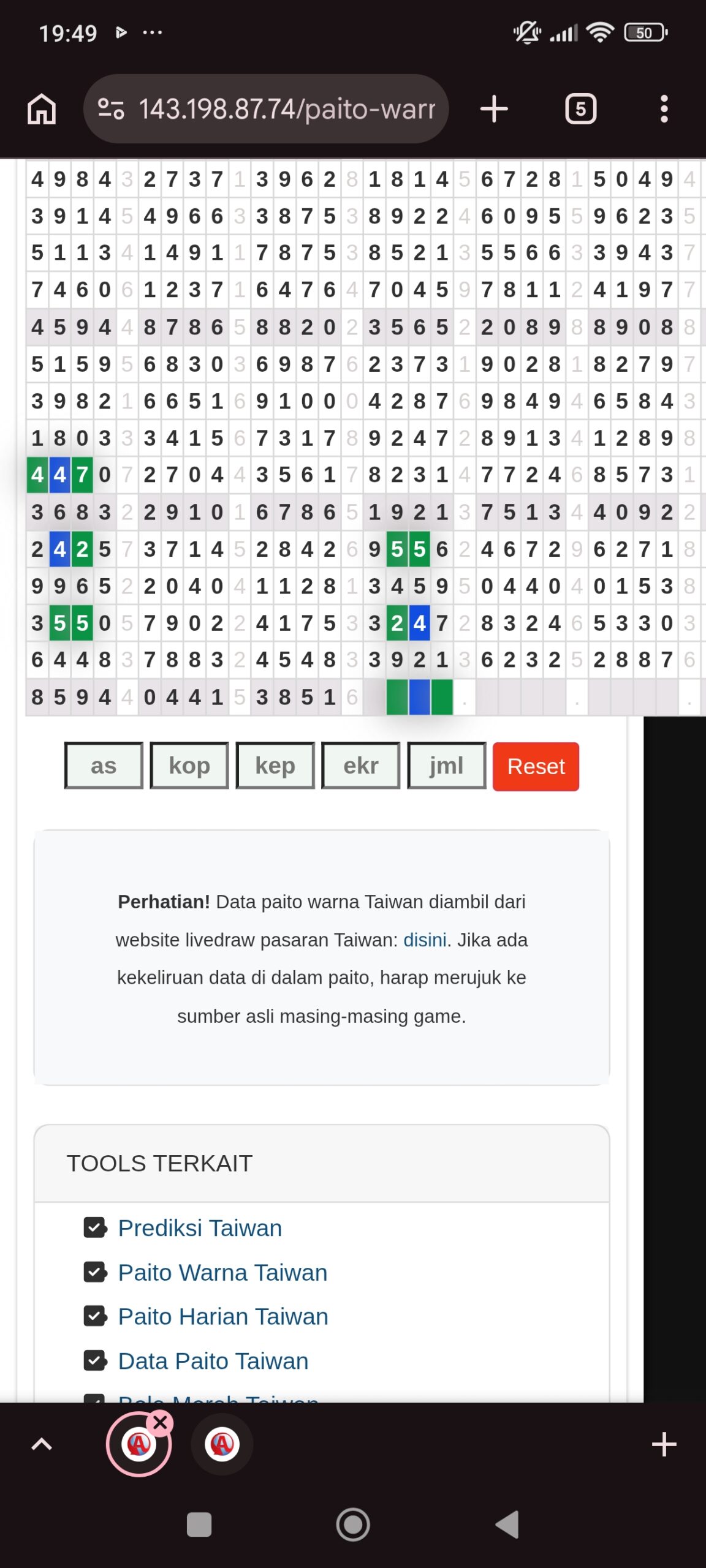This screenshot has width=706, height=1568.
Task: Go back using the system back button
Action: [x=507, y=1525]
